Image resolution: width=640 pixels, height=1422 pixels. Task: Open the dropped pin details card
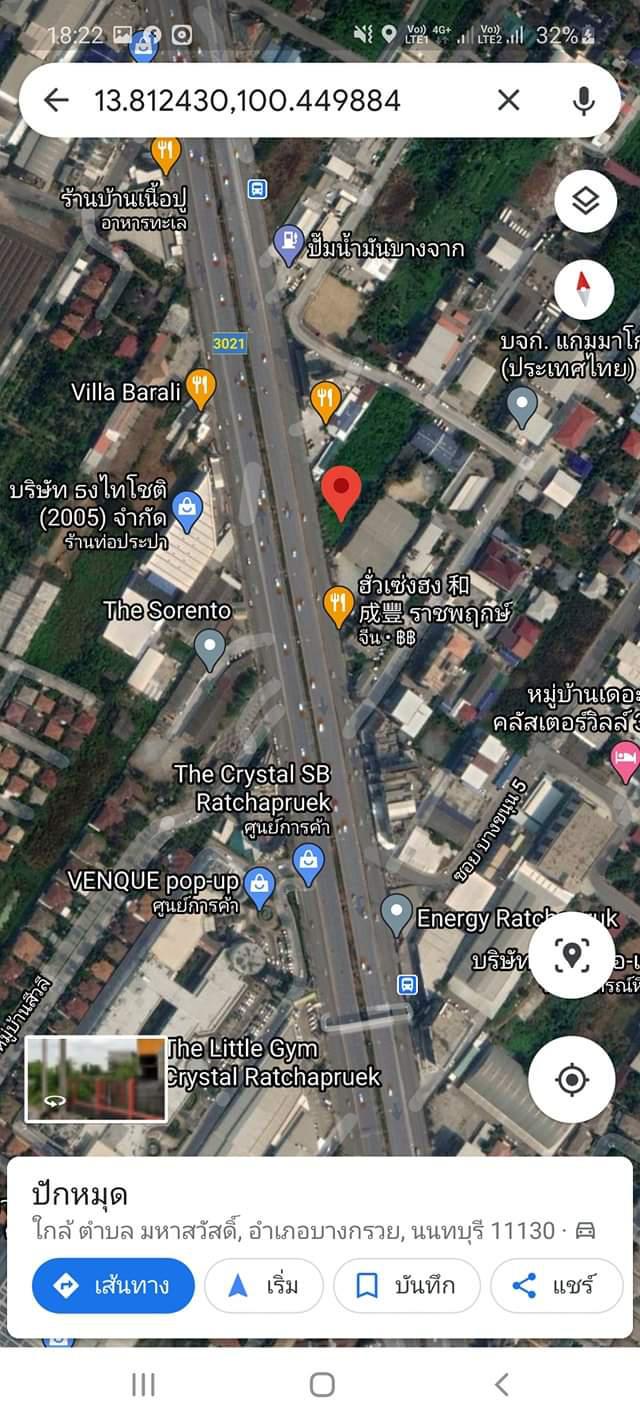[320, 1212]
